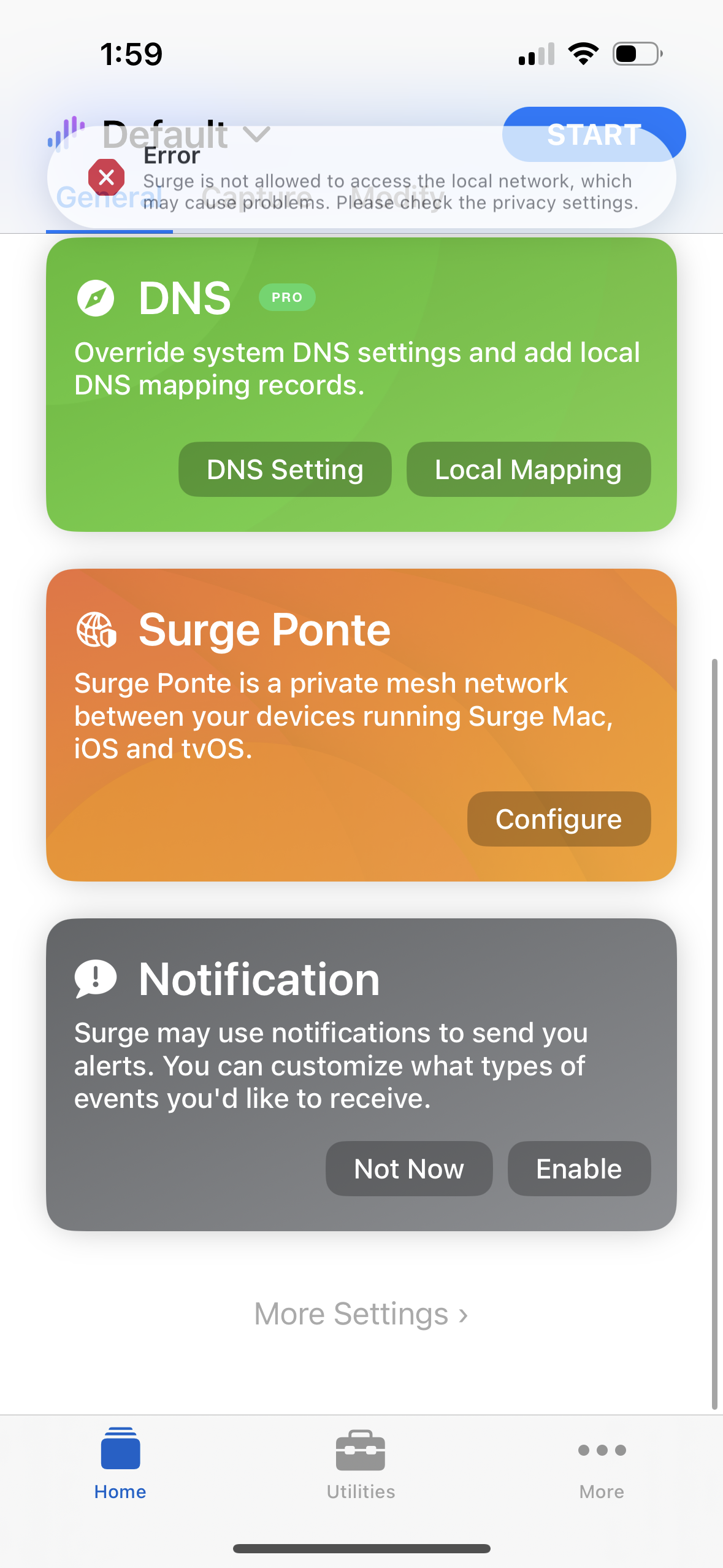The width and height of the screenshot is (723, 1568).
Task: Expand More Settings
Action: [361, 1313]
